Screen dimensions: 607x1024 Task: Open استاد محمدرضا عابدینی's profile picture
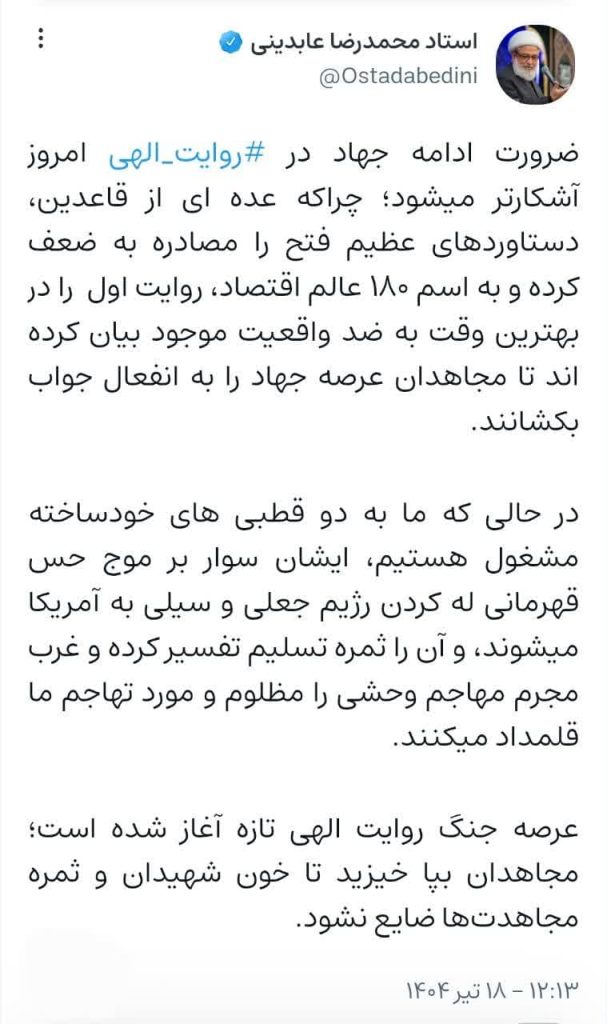(x=535, y=65)
